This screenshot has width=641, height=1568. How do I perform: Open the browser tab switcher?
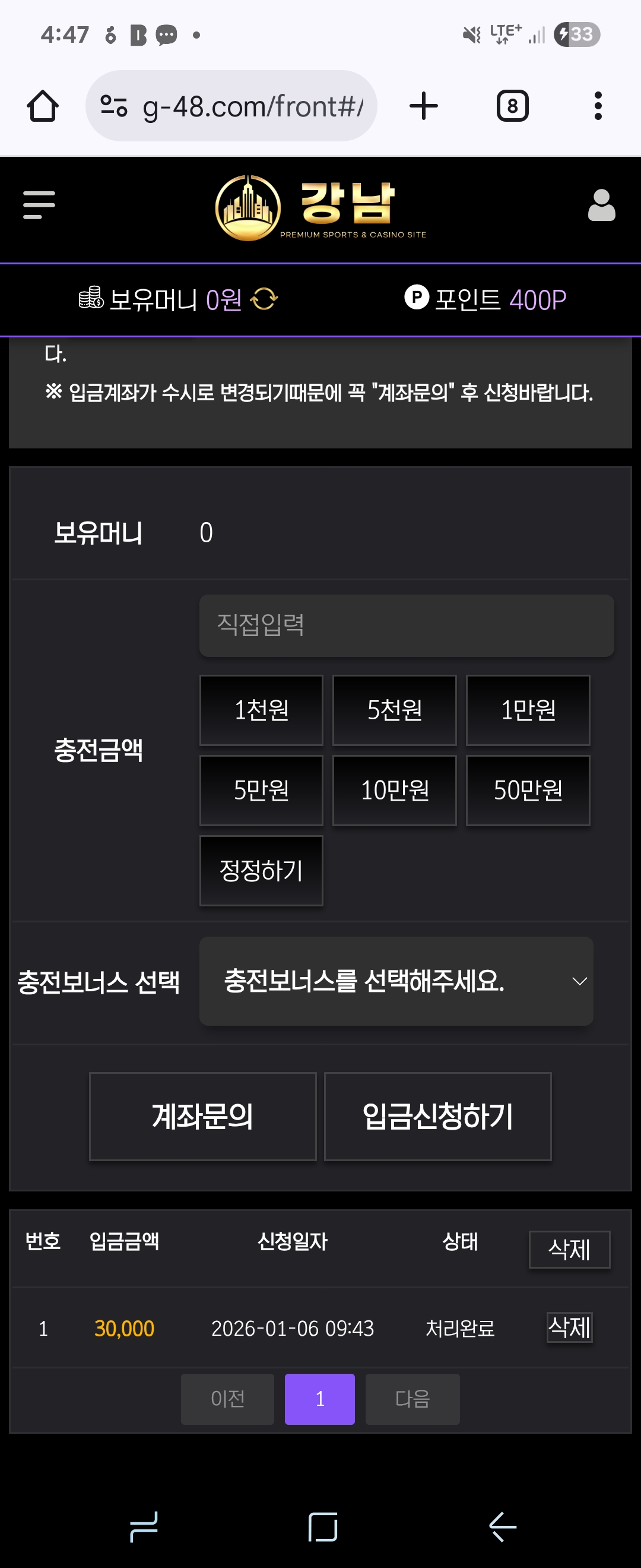click(512, 106)
